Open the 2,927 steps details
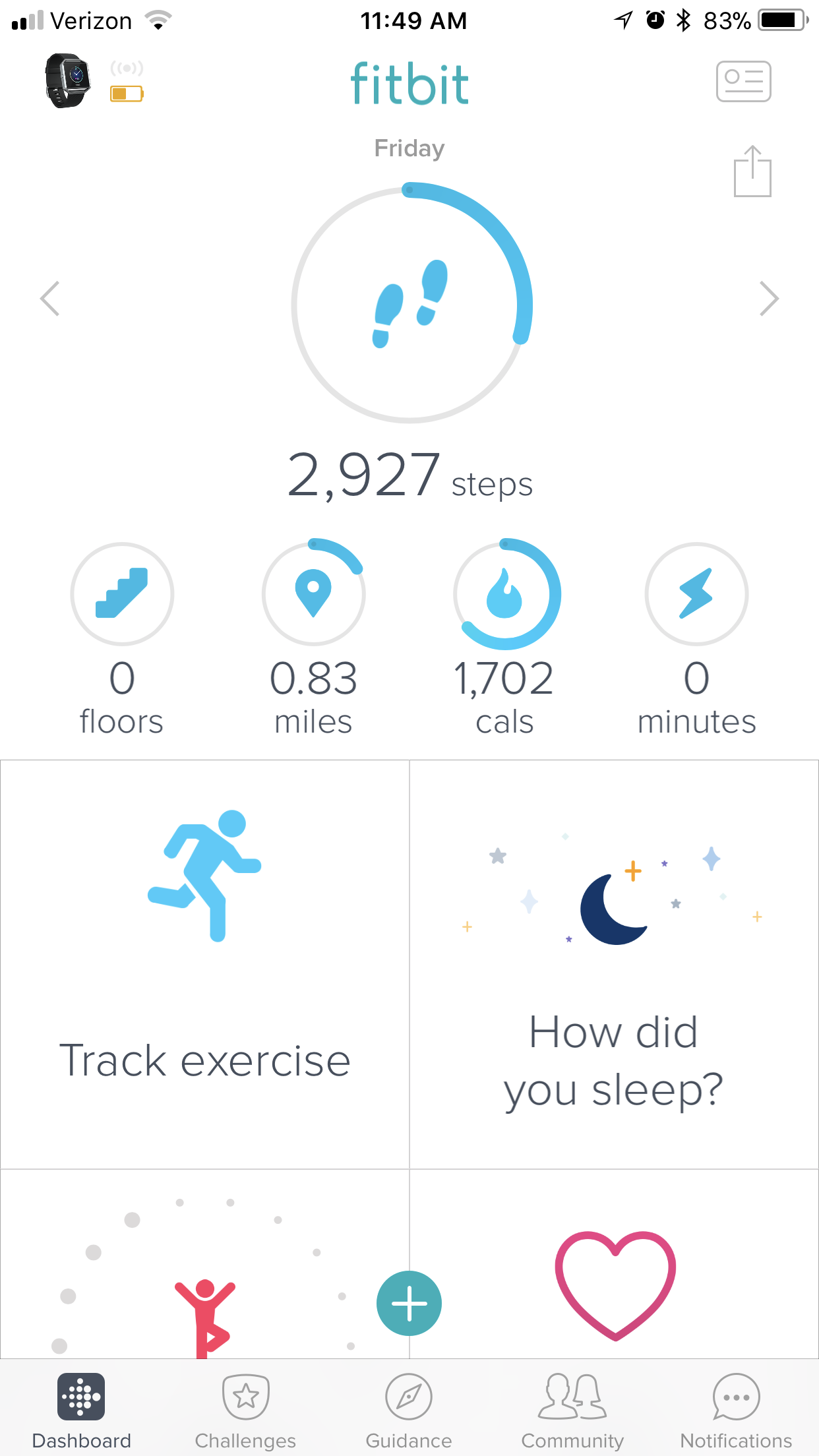This screenshot has height=1456, width=819. coord(410,303)
